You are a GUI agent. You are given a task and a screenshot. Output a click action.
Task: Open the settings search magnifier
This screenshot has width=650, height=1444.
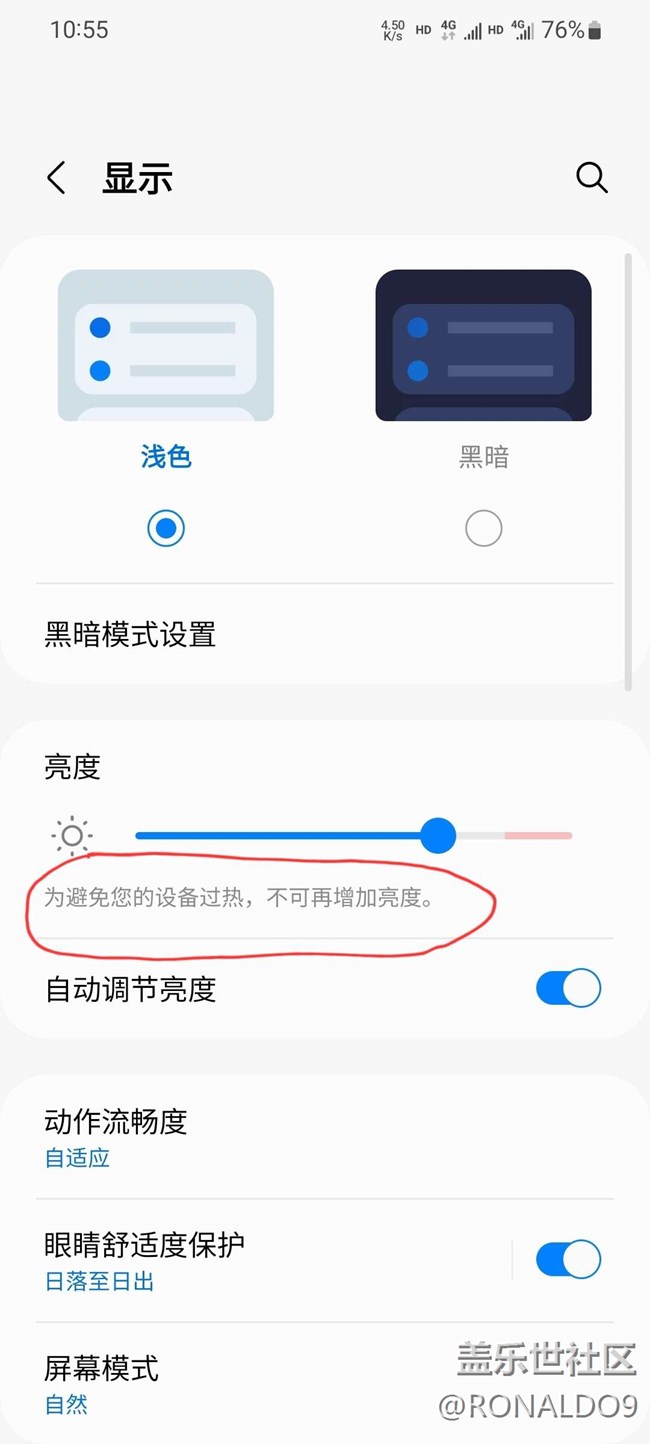[591, 178]
